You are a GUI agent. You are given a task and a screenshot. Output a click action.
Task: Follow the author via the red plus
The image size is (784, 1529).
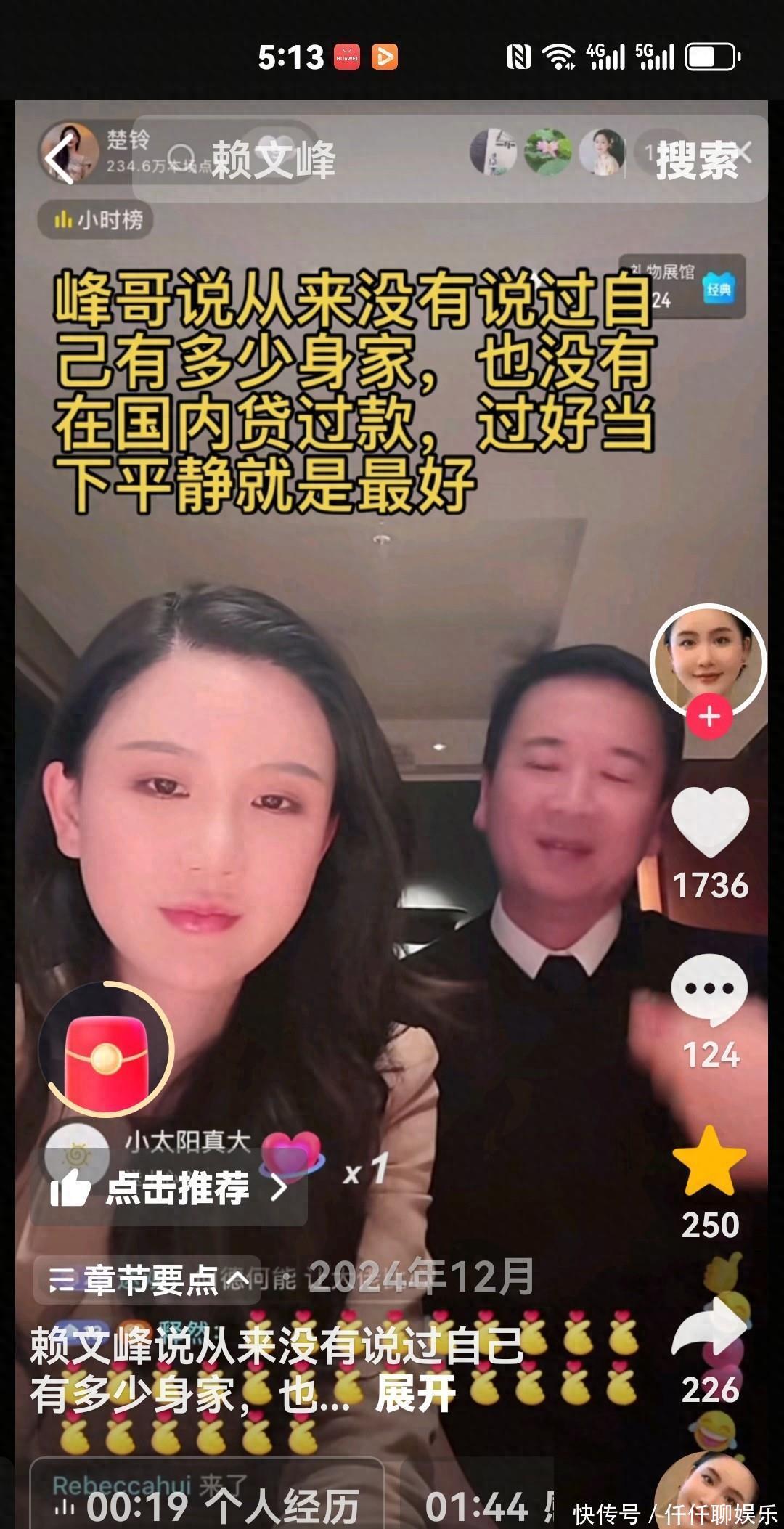[709, 717]
